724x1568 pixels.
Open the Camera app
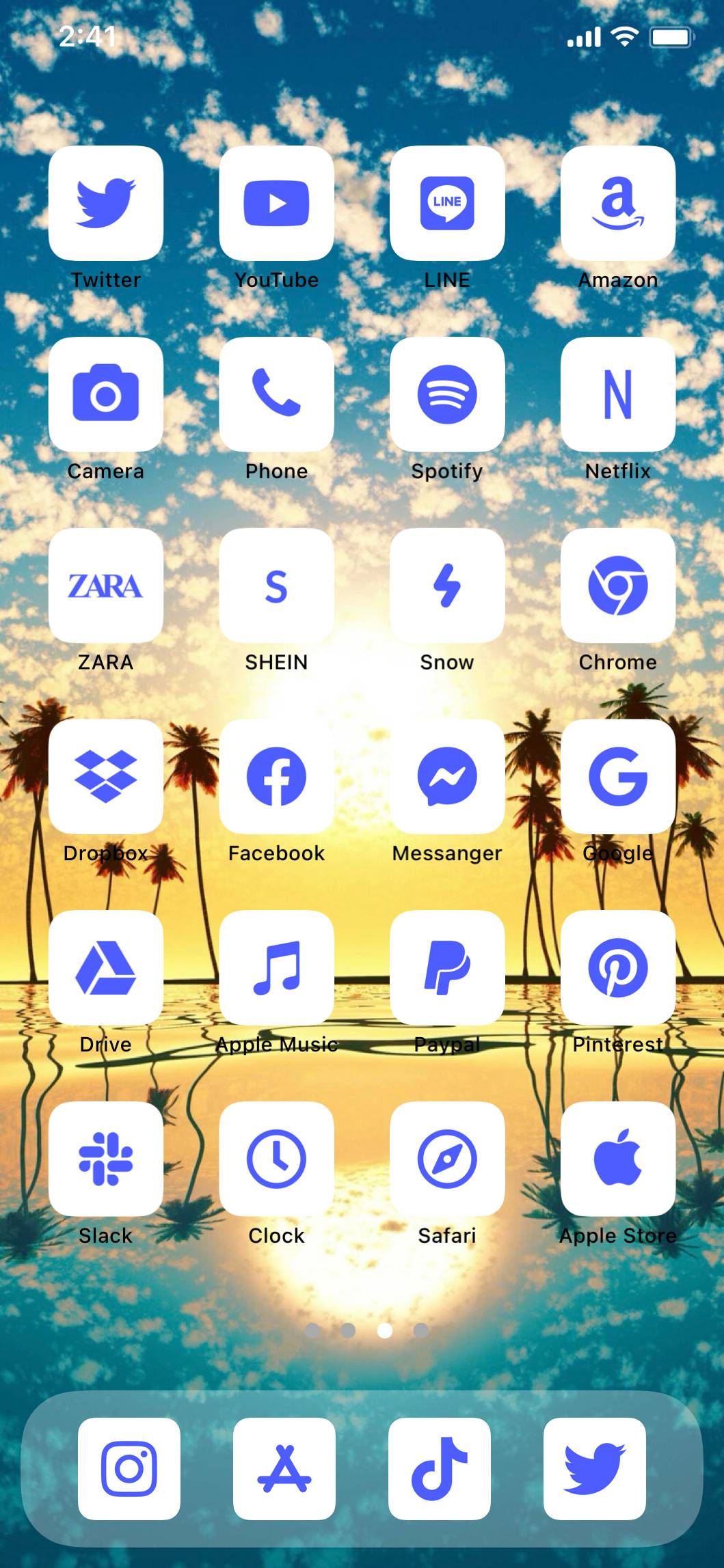(x=106, y=394)
